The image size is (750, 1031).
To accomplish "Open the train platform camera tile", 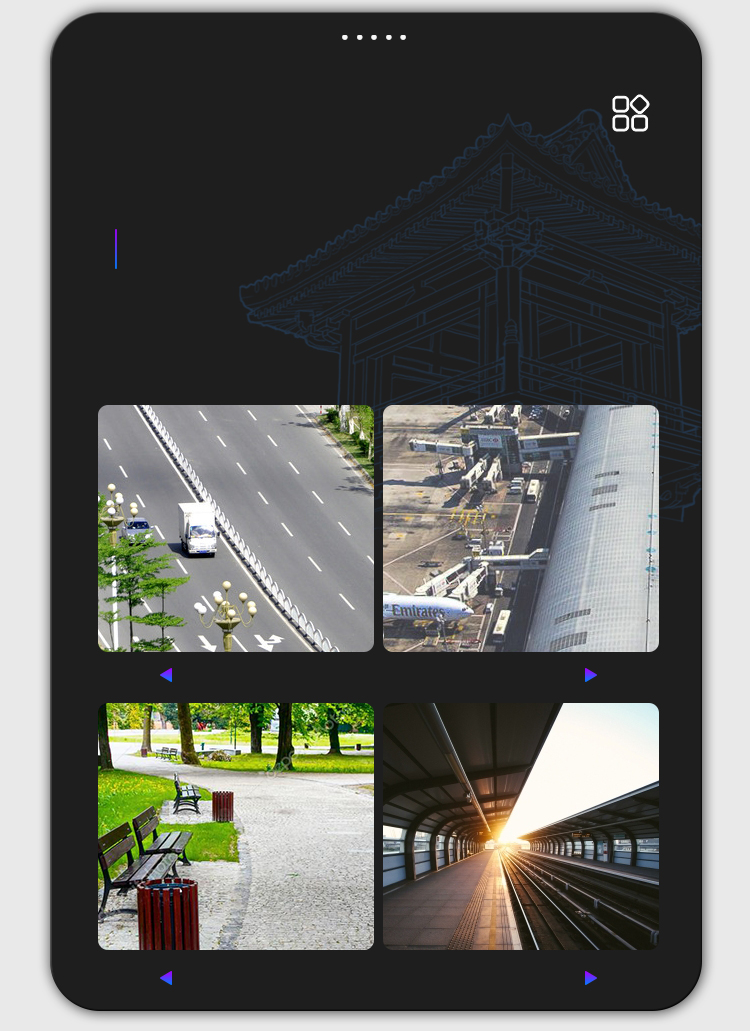I will coord(521,826).
